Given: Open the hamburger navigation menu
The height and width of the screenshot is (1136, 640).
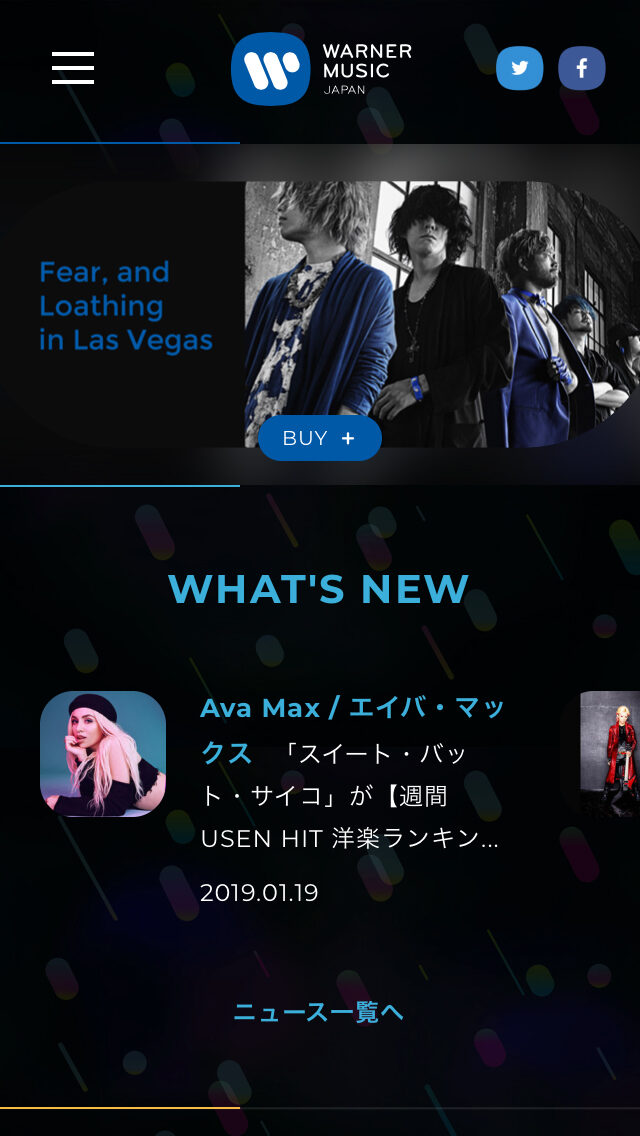Looking at the screenshot, I should [x=73, y=68].
